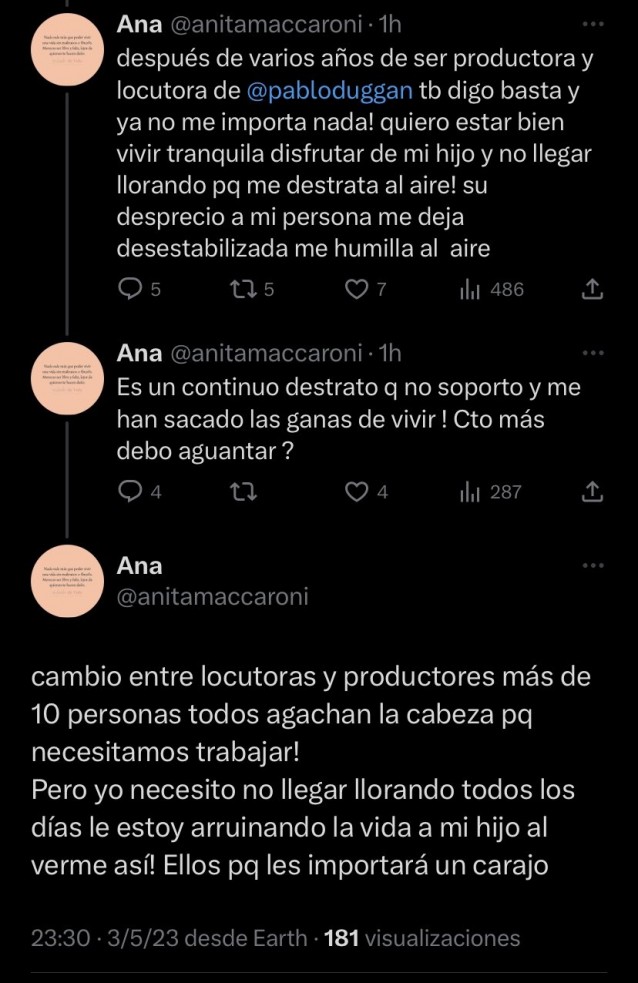Share the tweet with 486 views
Screen dimensions: 638x983
(591, 289)
